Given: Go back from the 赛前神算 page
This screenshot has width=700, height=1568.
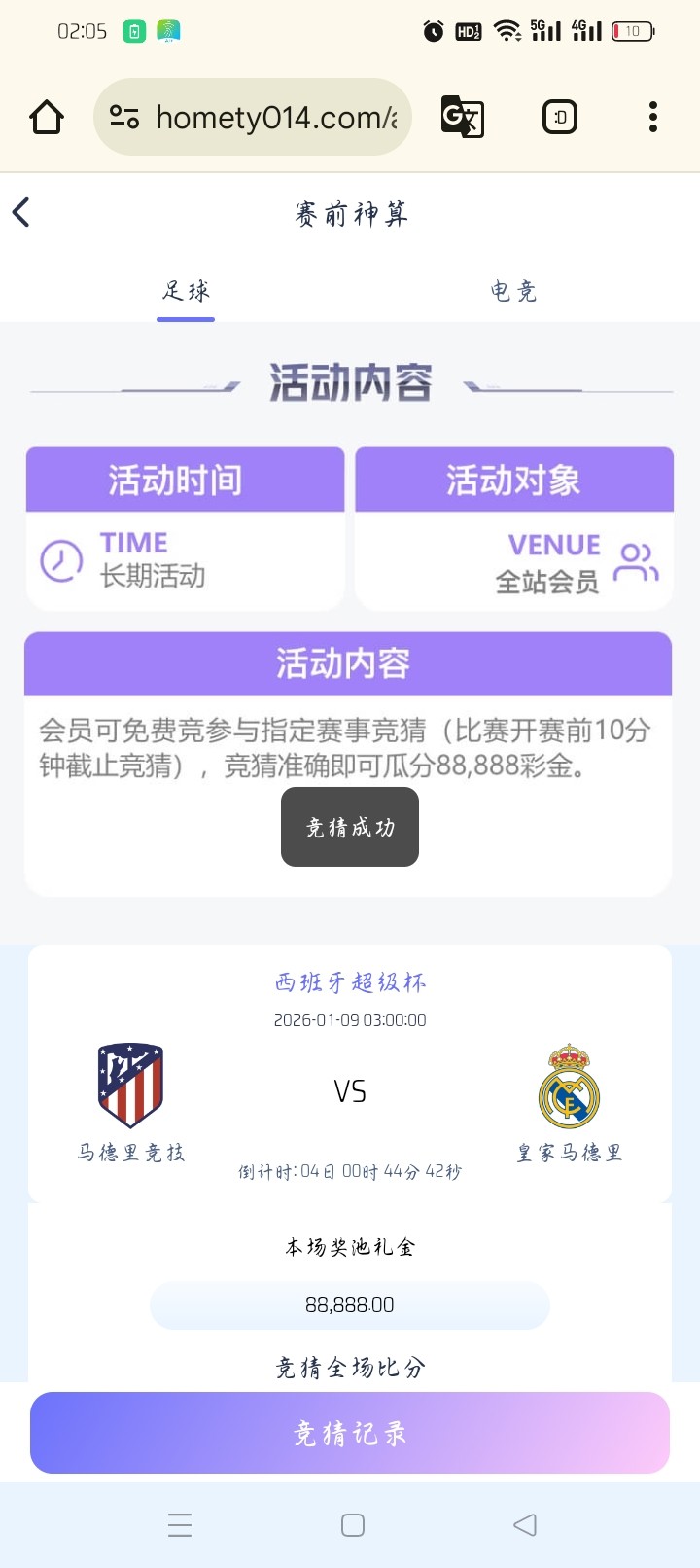Looking at the screenshot, I should pyautogui.click(x=21, y=212).
